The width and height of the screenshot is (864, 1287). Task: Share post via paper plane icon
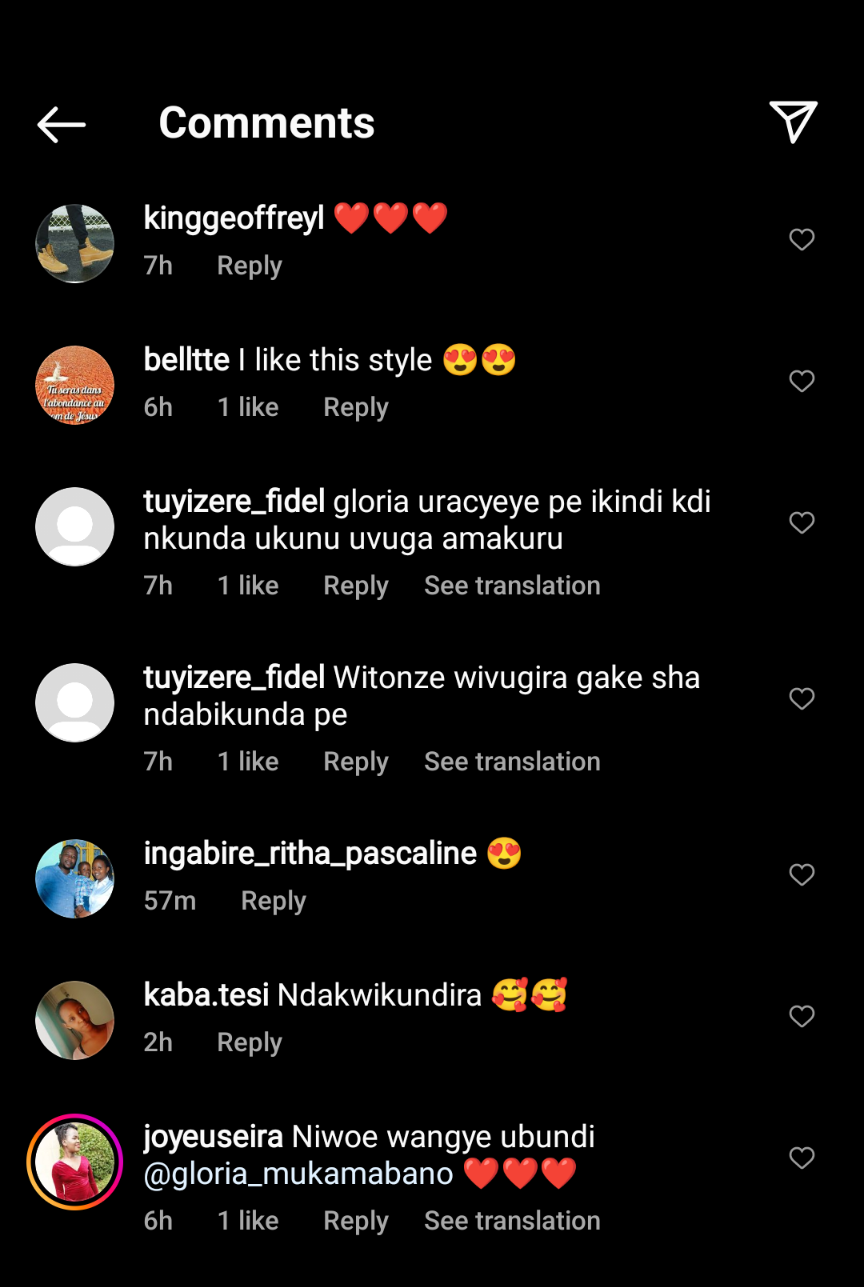(x=793, y=122)
